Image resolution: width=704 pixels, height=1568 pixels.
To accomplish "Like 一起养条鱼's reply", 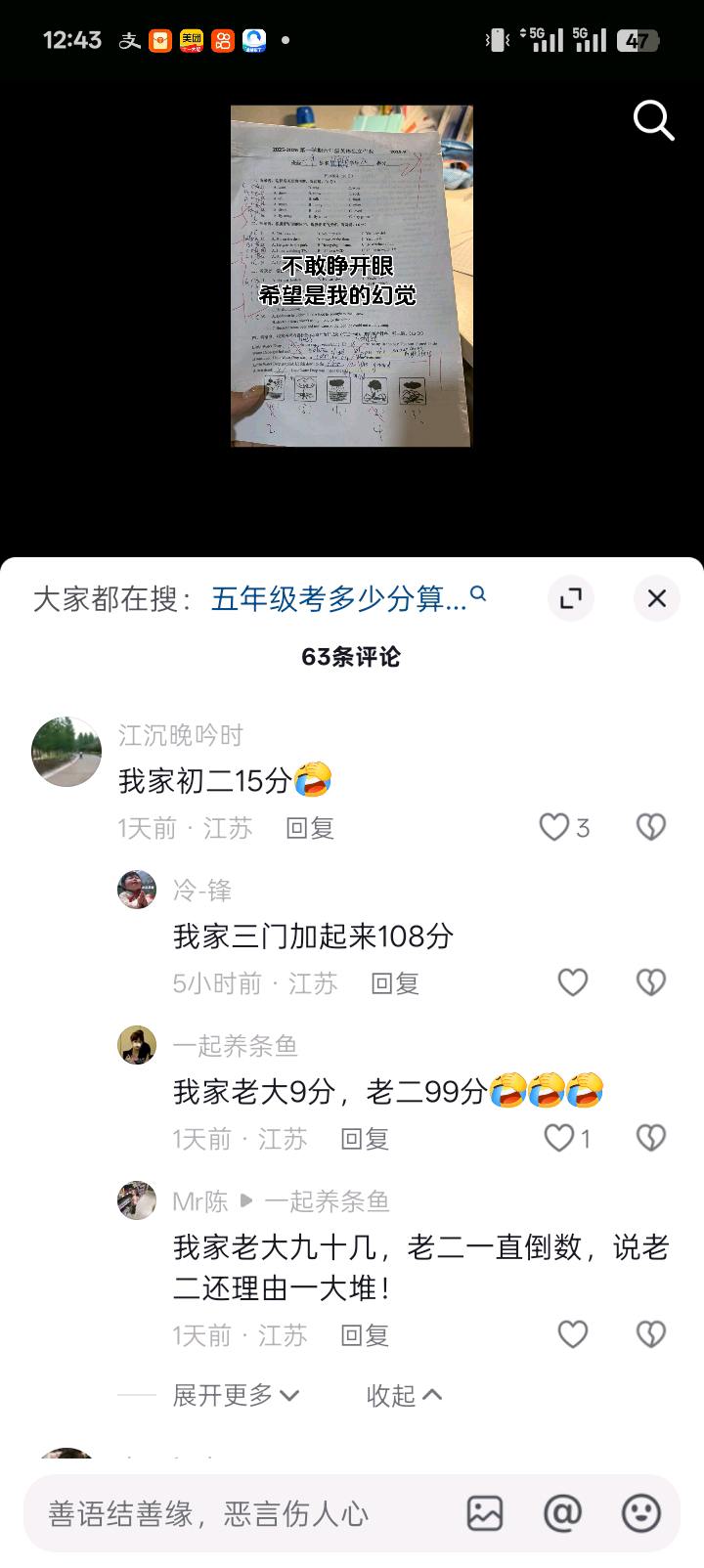I will (x=559, y=1138).
